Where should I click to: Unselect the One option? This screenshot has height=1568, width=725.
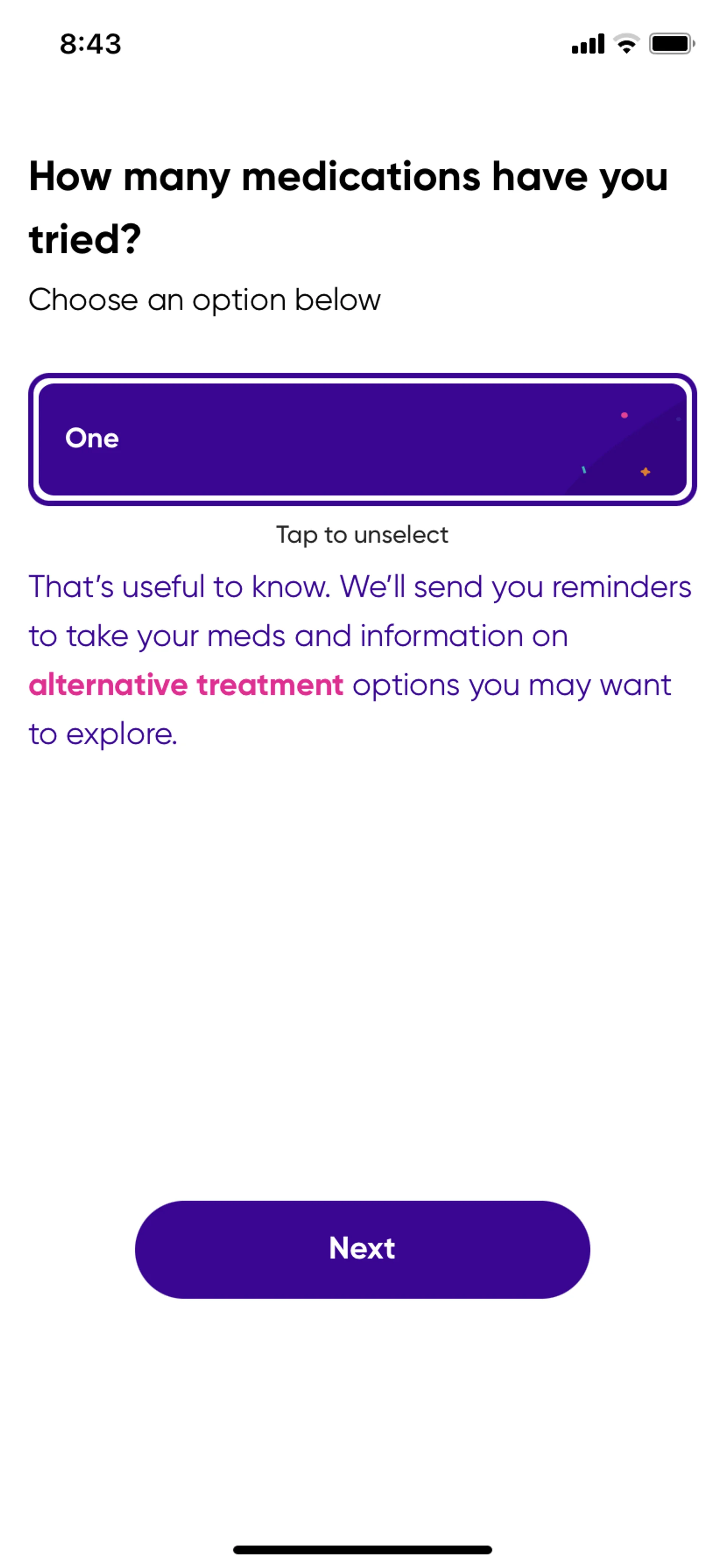click(x=362, y=439)
